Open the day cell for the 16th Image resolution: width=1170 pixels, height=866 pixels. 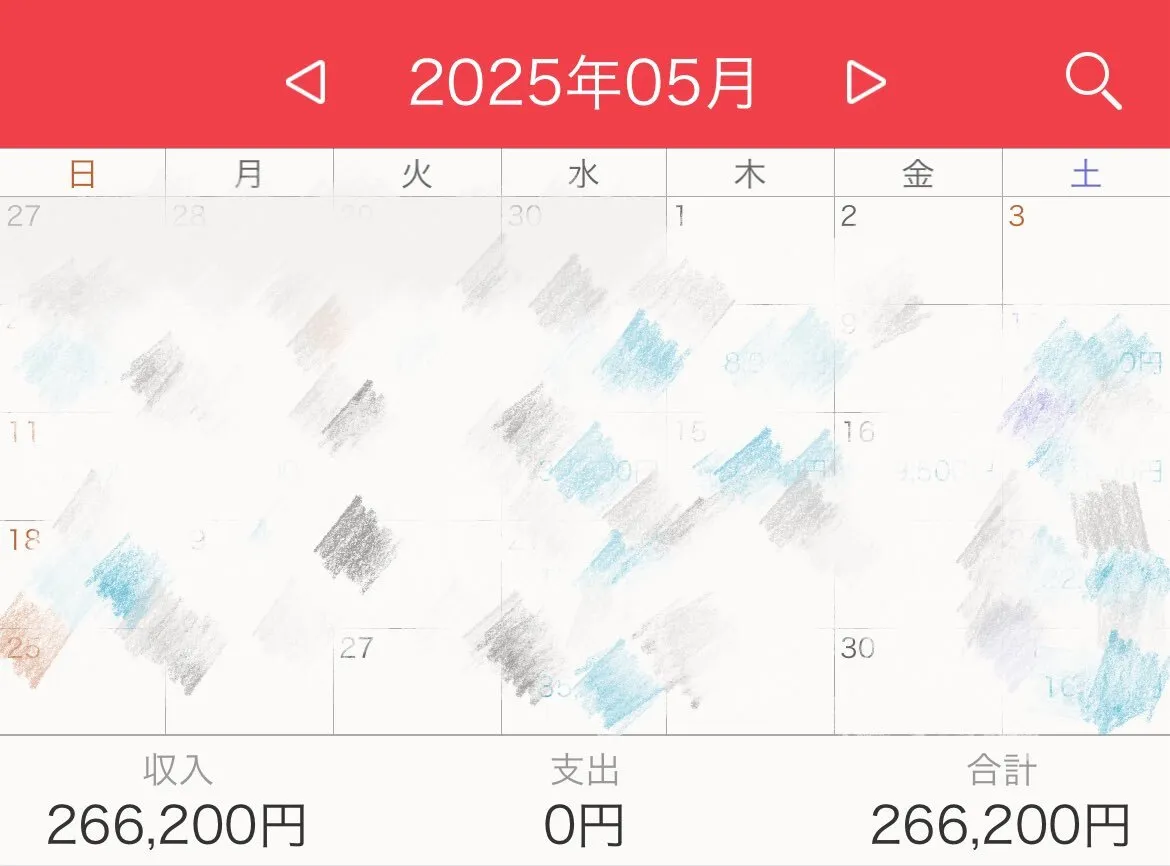(917, 466)
